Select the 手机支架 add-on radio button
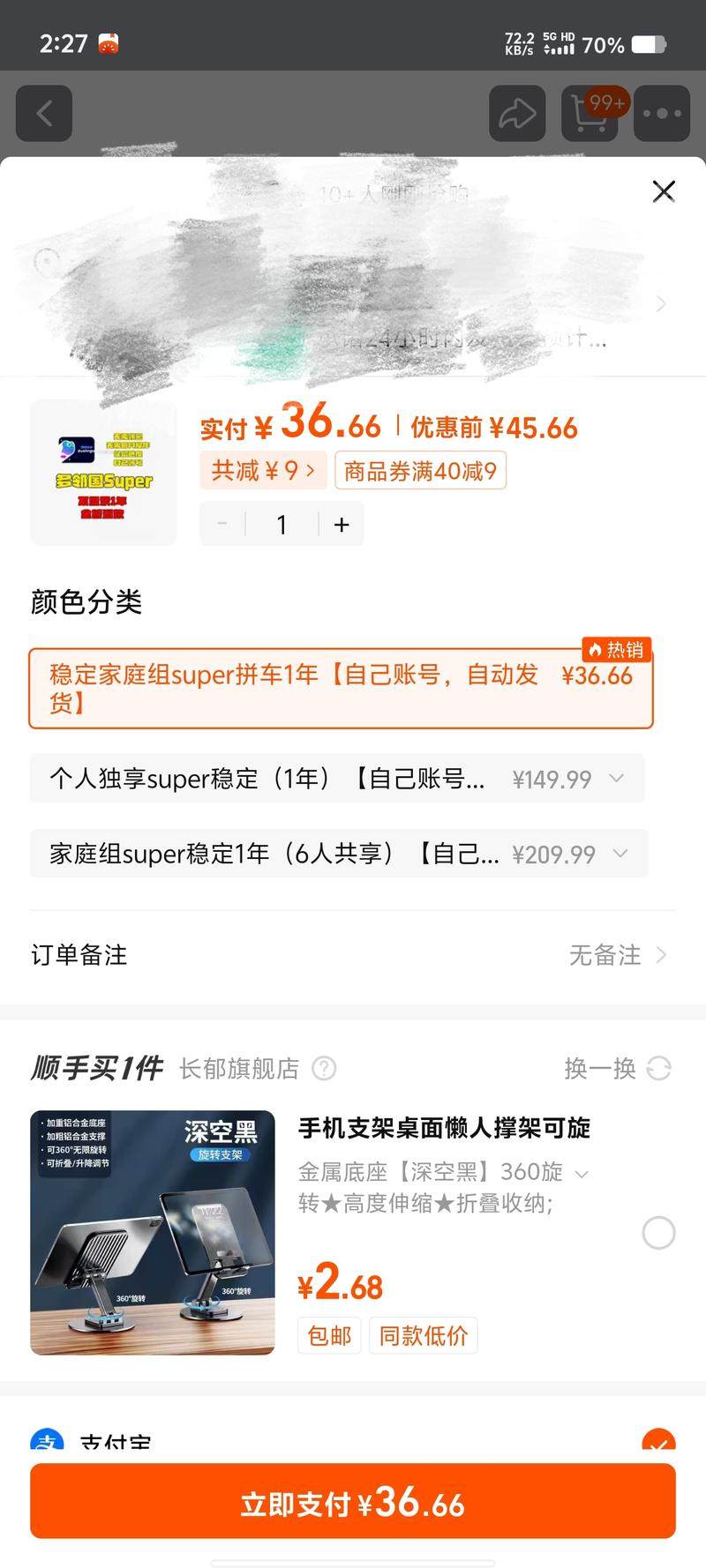This screenshot has height=1568, width=706. coord(658,1232)
